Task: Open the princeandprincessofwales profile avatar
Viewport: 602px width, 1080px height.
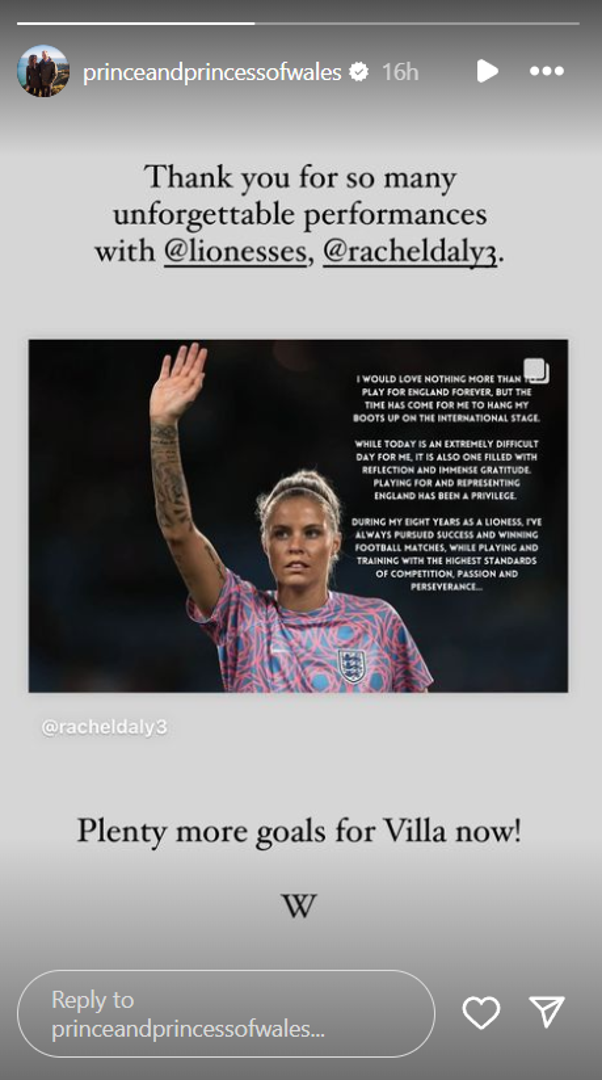Action: point(43,72)
